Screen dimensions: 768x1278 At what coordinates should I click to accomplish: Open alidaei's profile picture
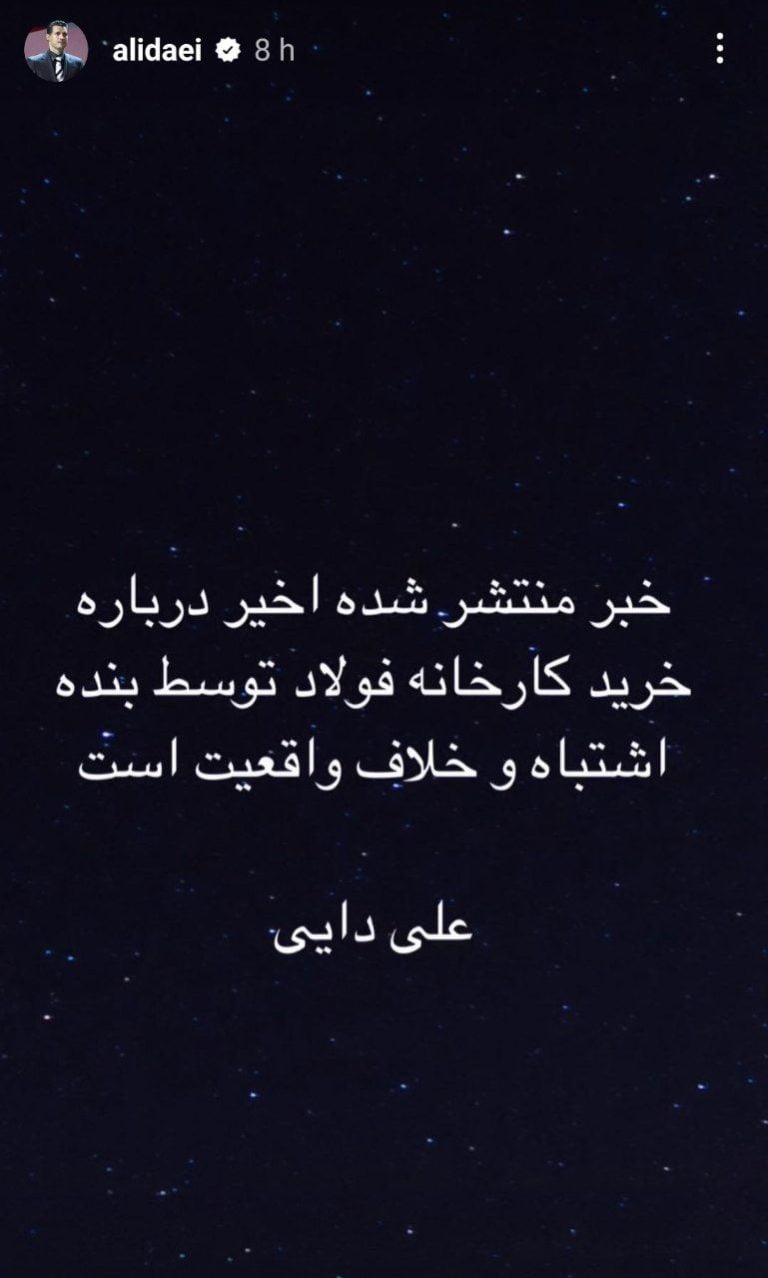(x=56, y=51)
